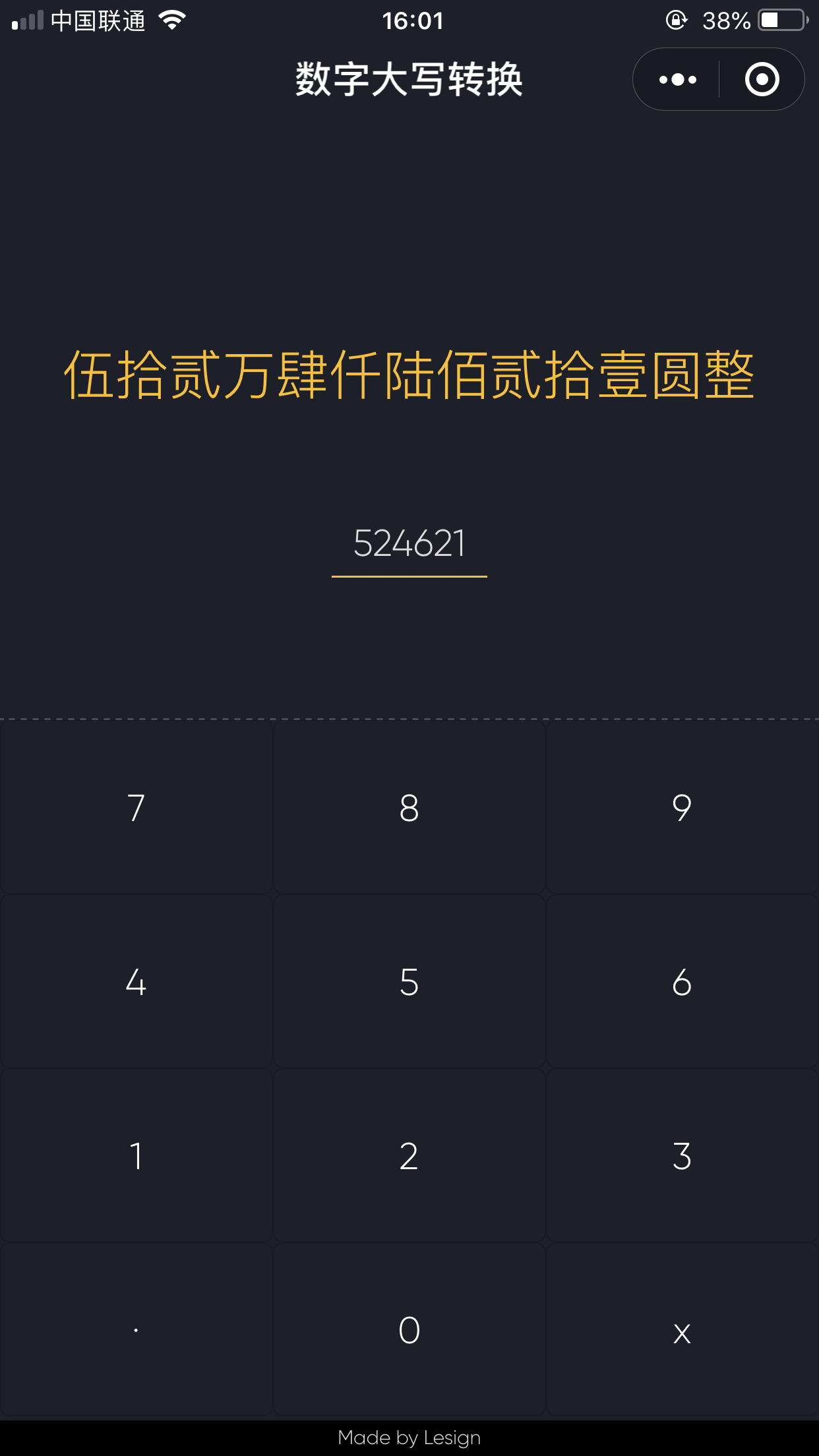Append a 6 to the number
The image size is (819, 1456).
coord(682,982)
